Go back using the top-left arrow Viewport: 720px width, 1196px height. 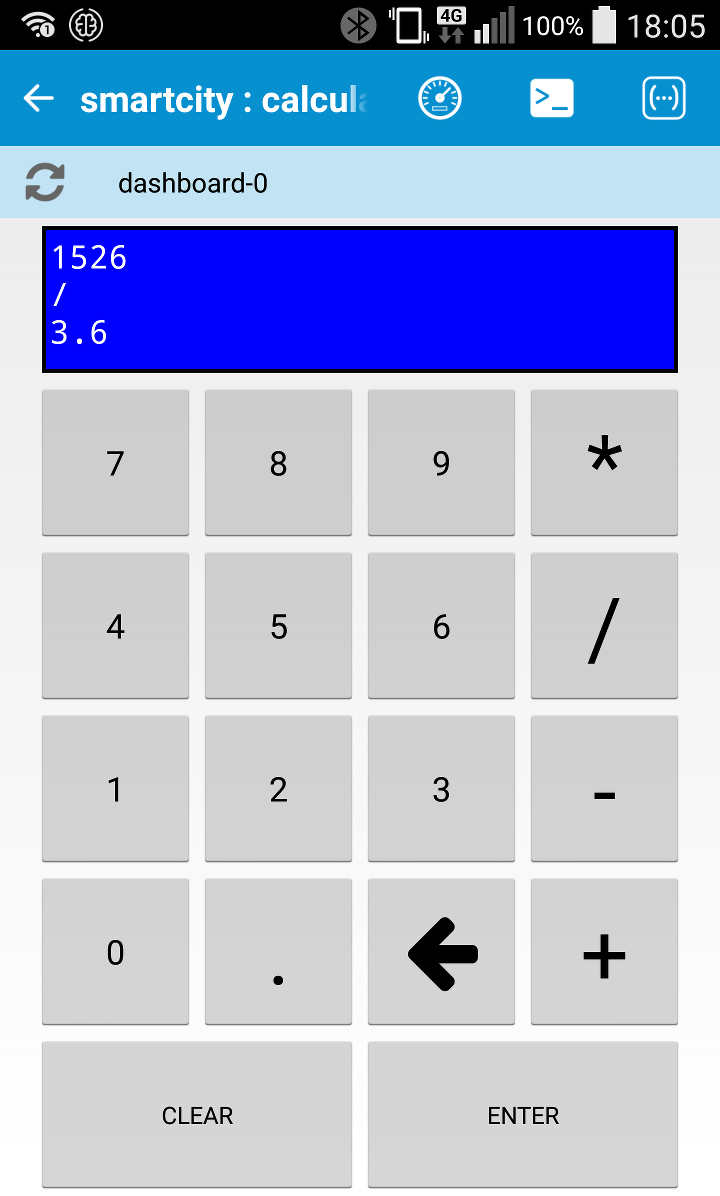pos(39,98)
